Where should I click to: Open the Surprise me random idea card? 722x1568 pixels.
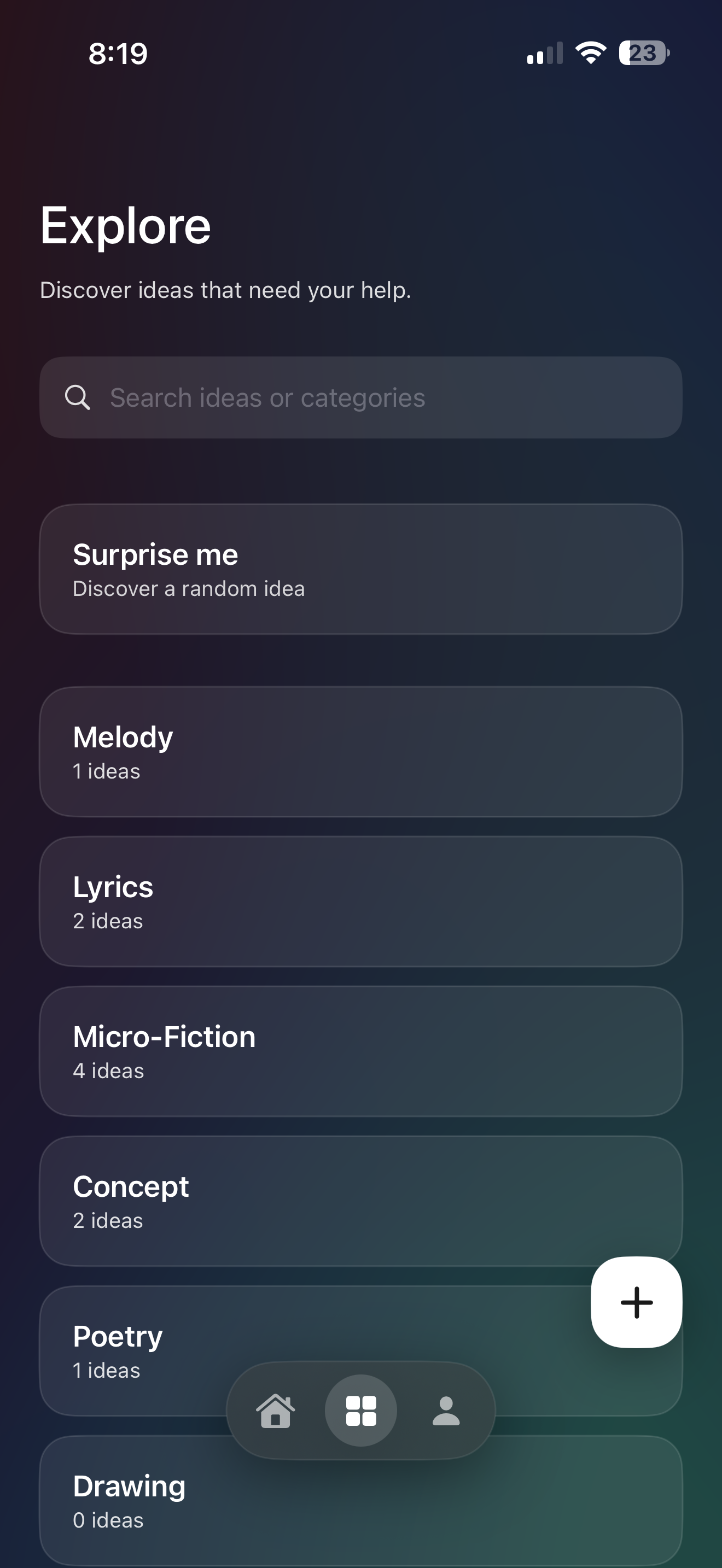click(x=360, y=569)
